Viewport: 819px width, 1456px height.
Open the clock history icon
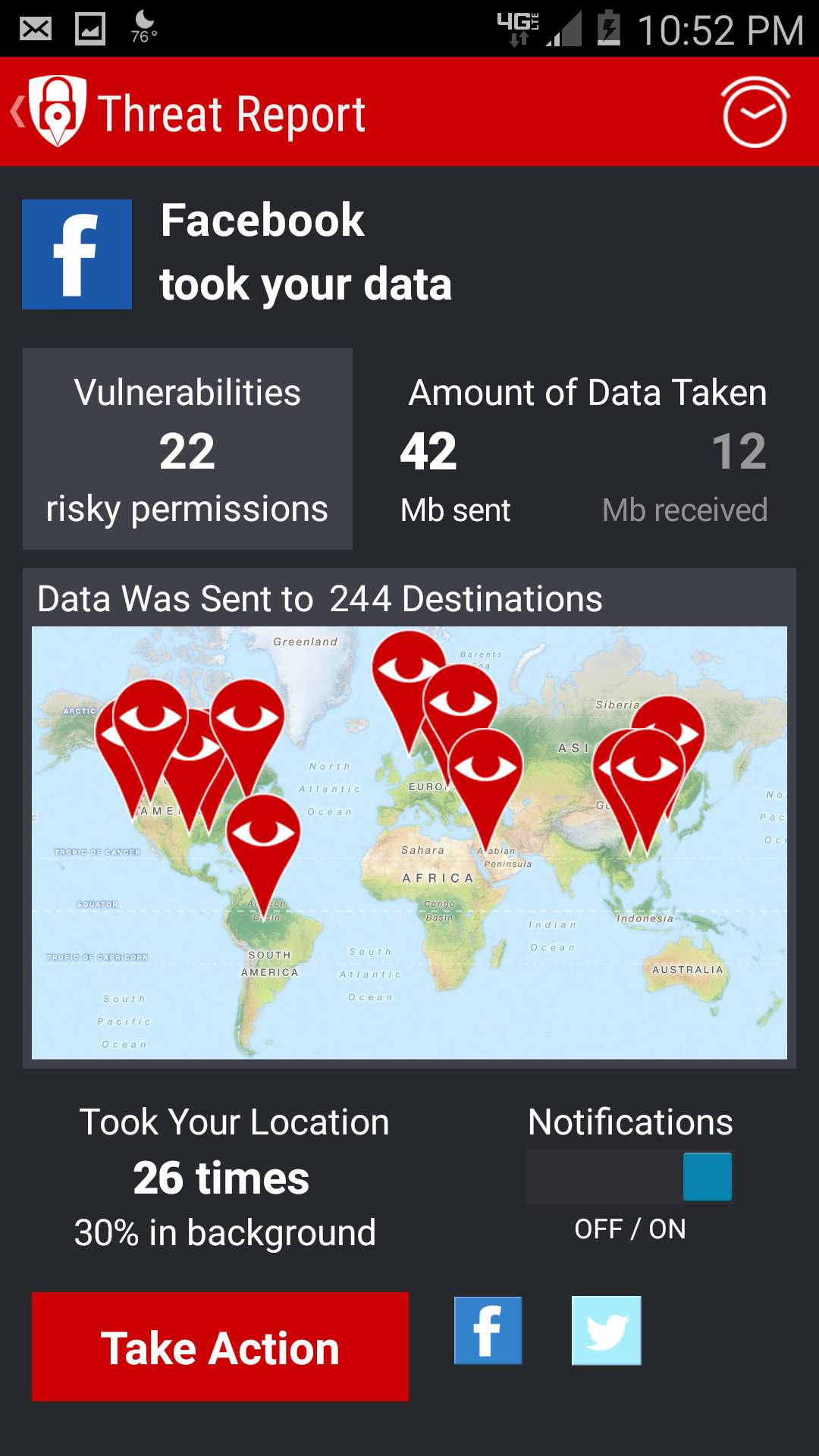(x=755, y=112)
